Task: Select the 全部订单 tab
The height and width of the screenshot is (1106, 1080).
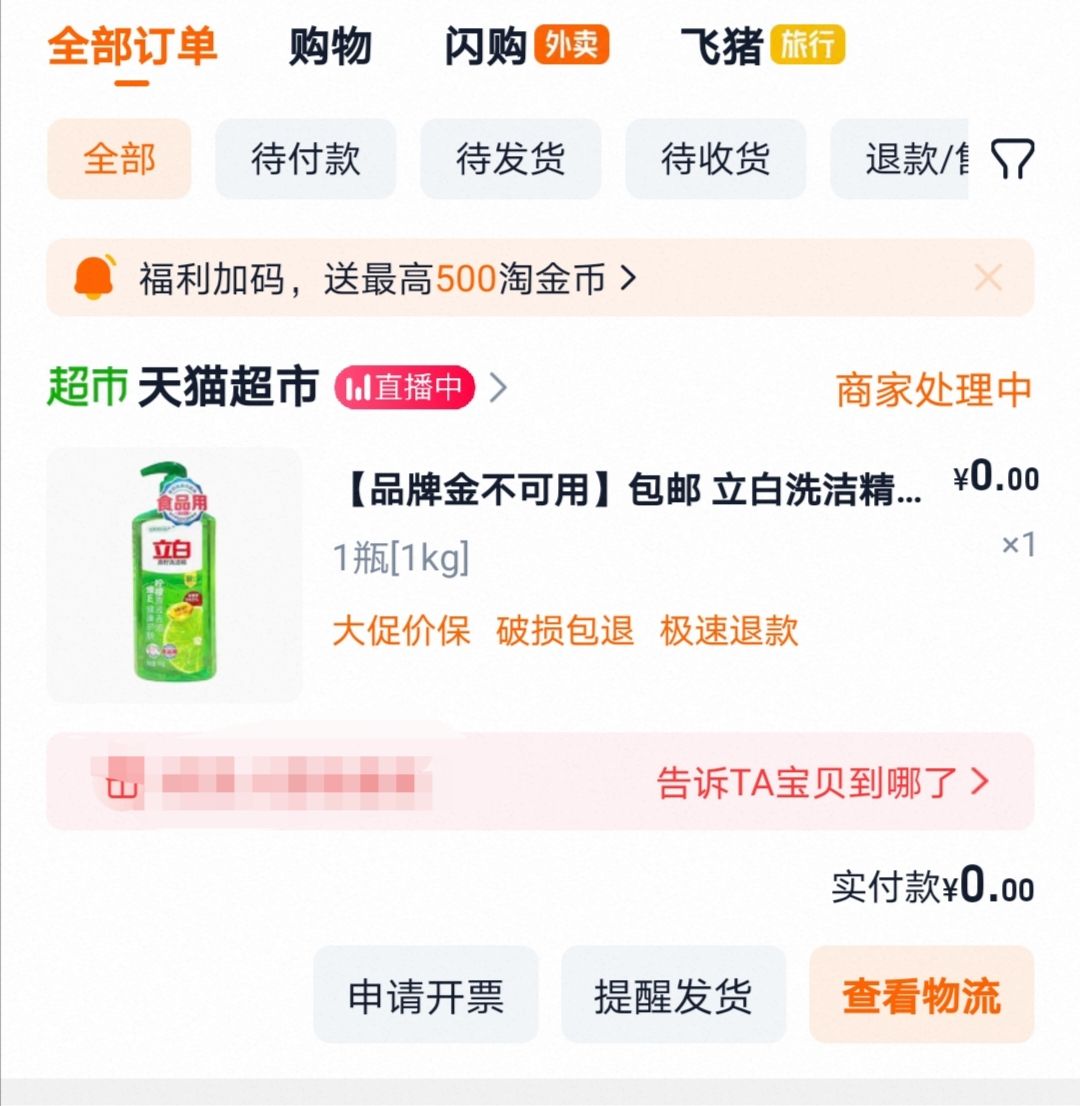Action: [x=132, y=47]
